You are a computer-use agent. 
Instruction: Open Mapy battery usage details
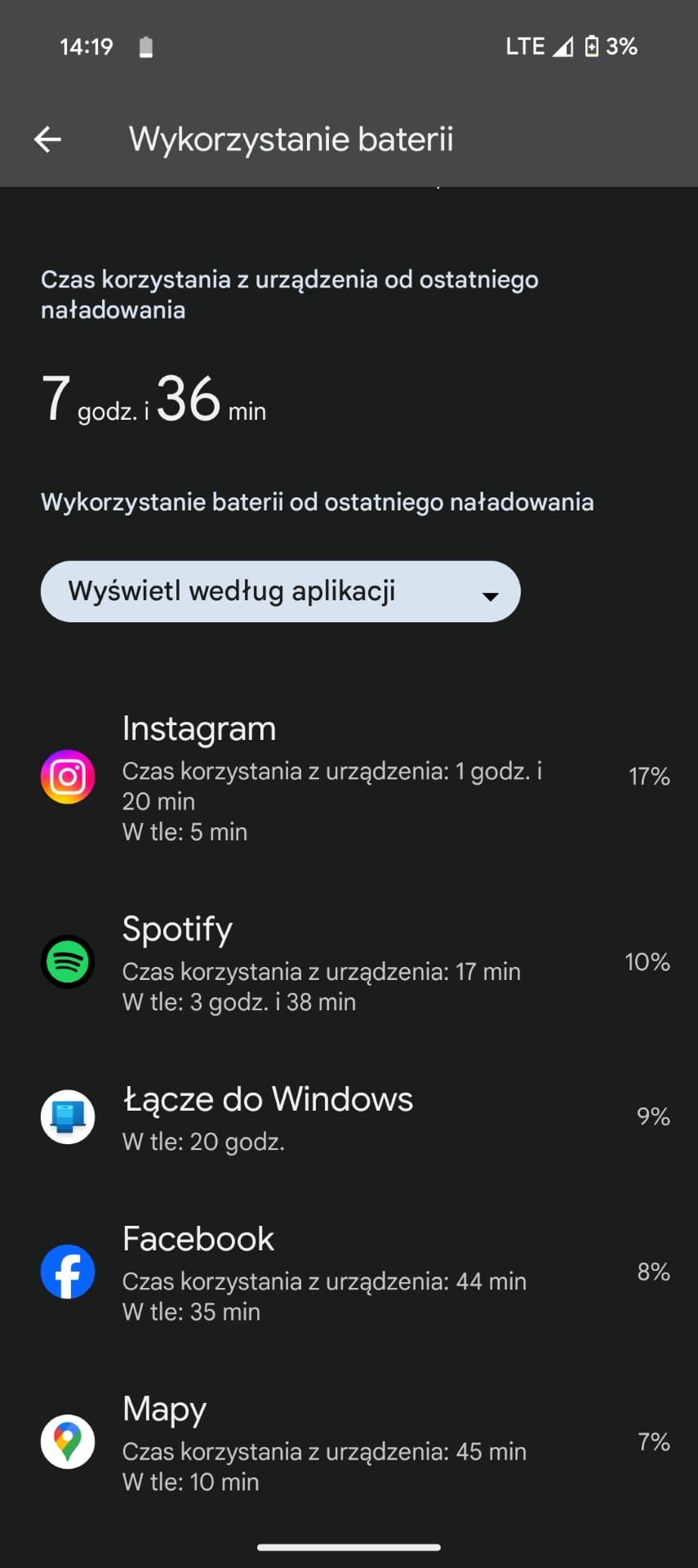click(349, 1442)
